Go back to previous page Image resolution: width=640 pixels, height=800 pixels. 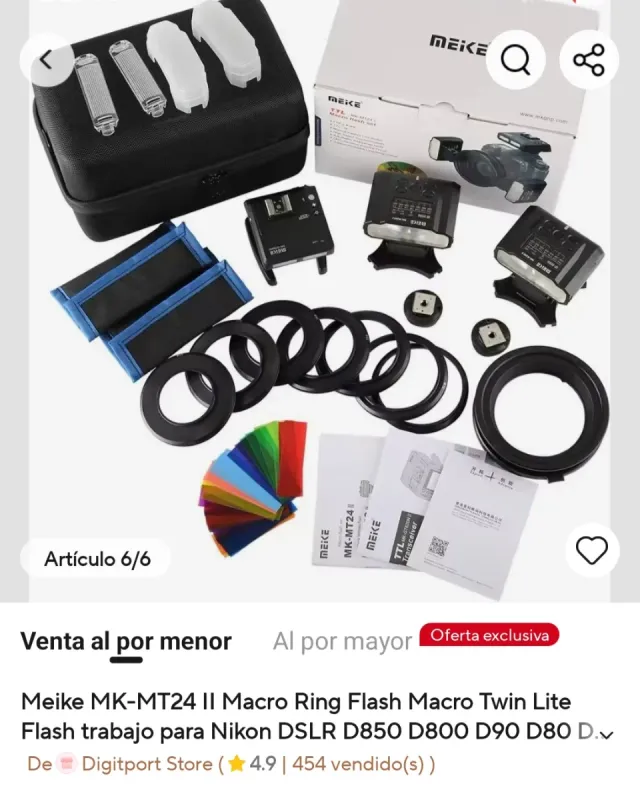[x=46, y=60]
